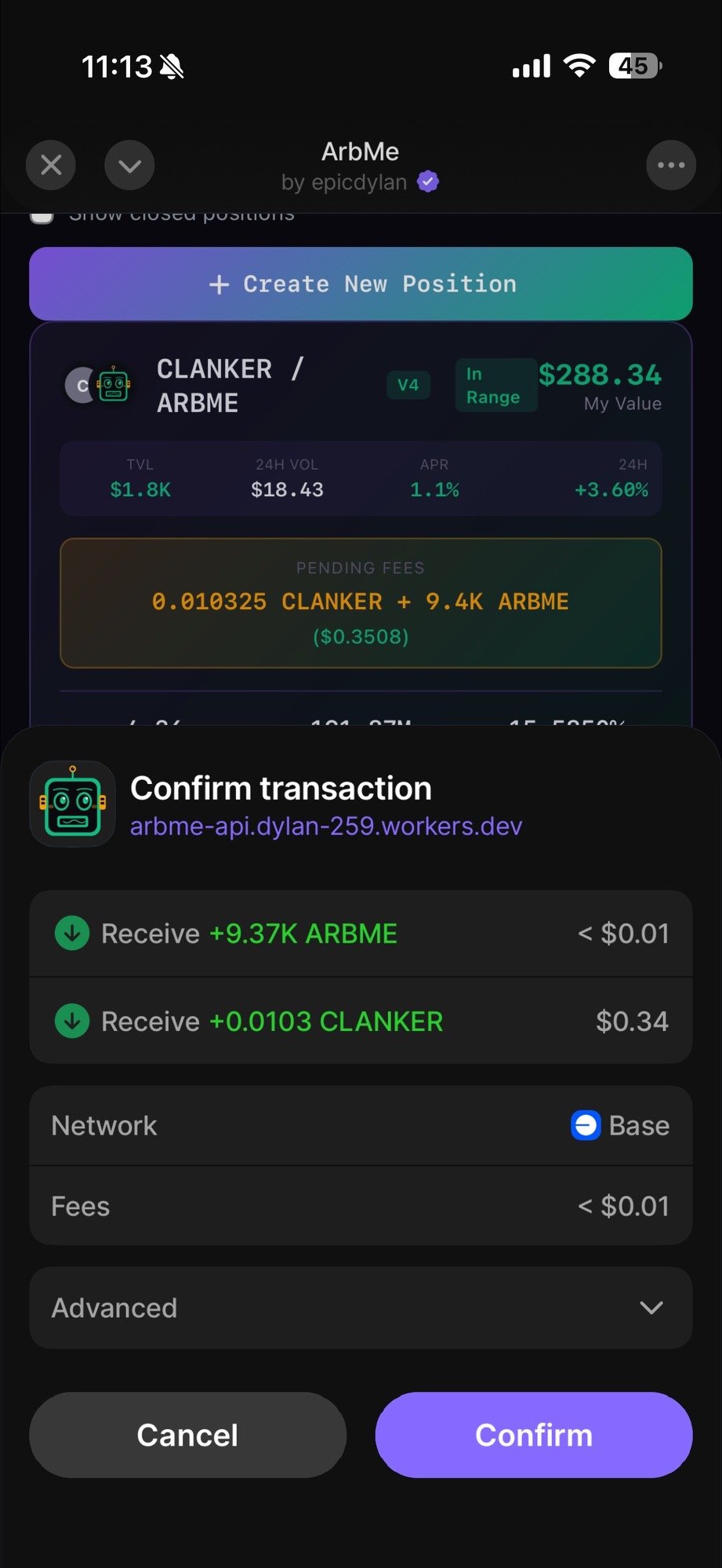Tap Create New Position button

point(361,284)
